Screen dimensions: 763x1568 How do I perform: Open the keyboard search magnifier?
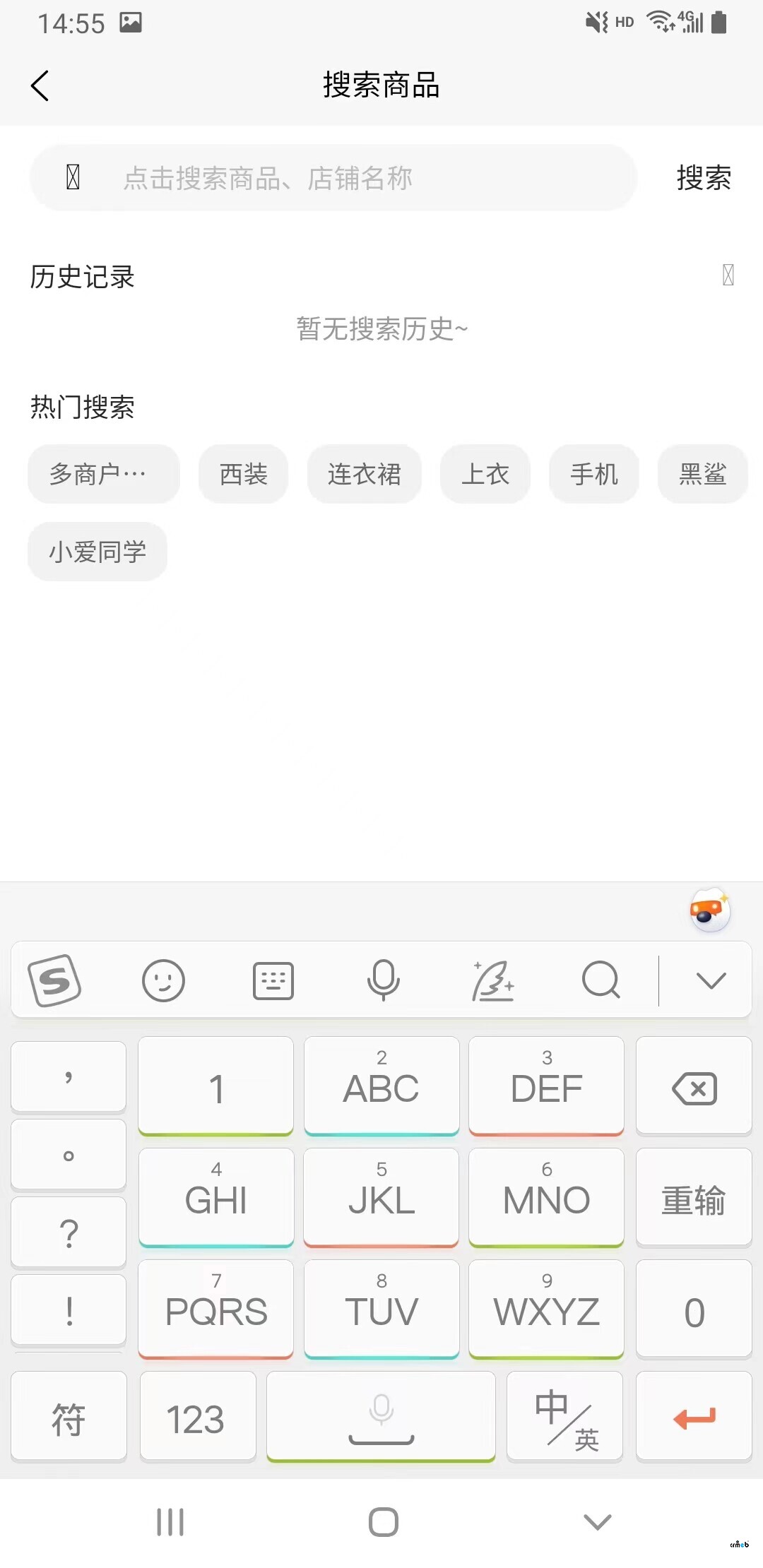601,980
